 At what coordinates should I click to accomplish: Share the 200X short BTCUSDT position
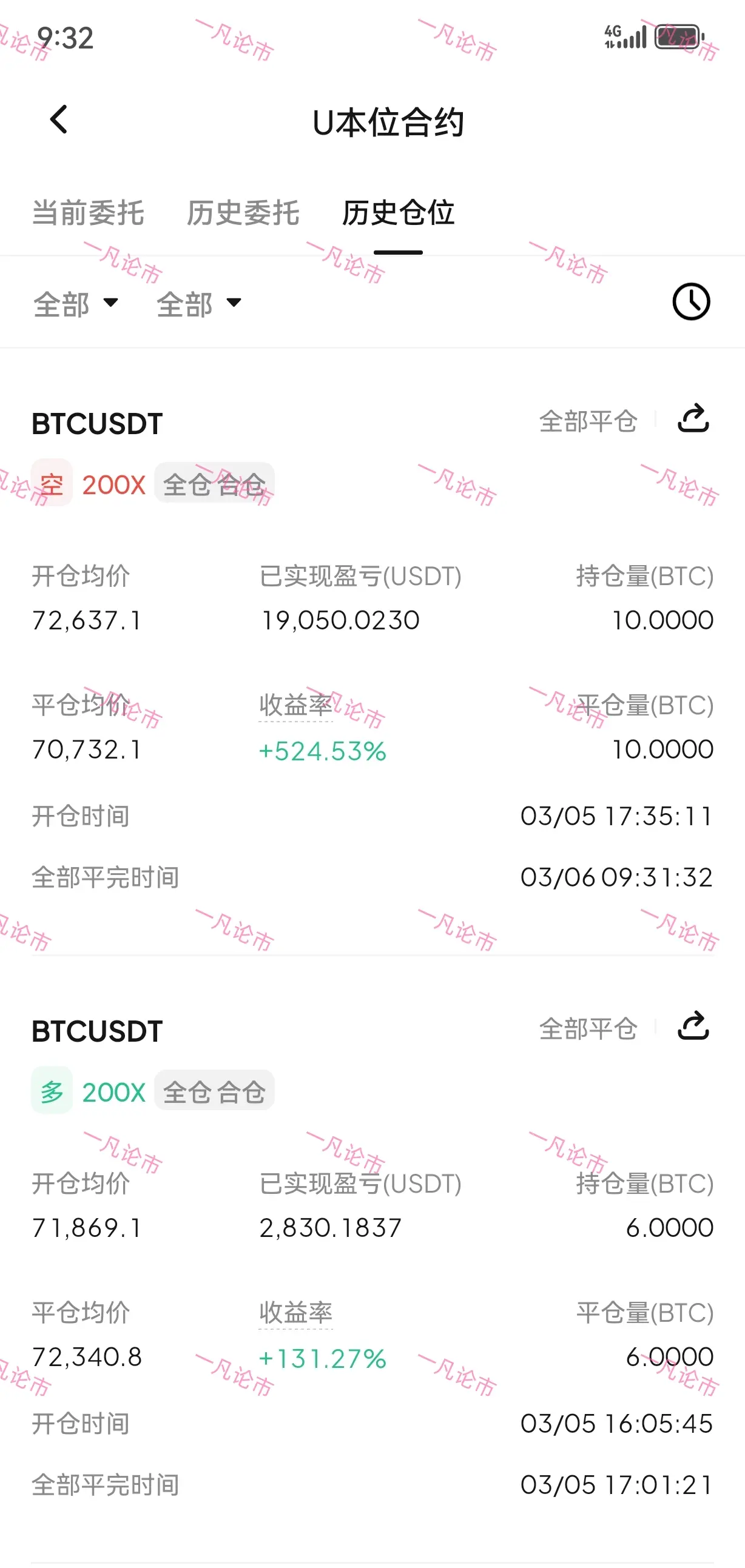(x=693, y=419)
